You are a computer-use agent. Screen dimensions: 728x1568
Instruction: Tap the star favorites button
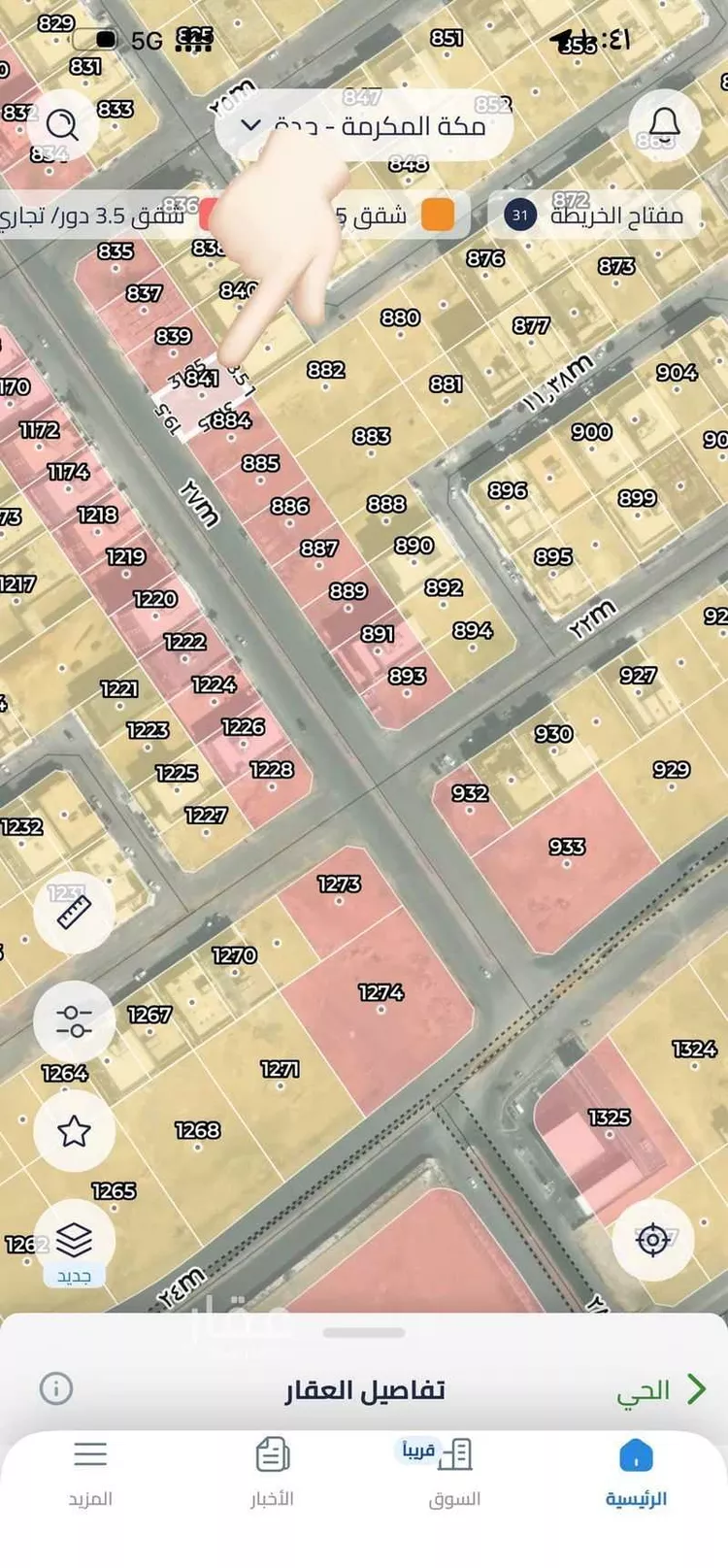(x=74, y=1130)
